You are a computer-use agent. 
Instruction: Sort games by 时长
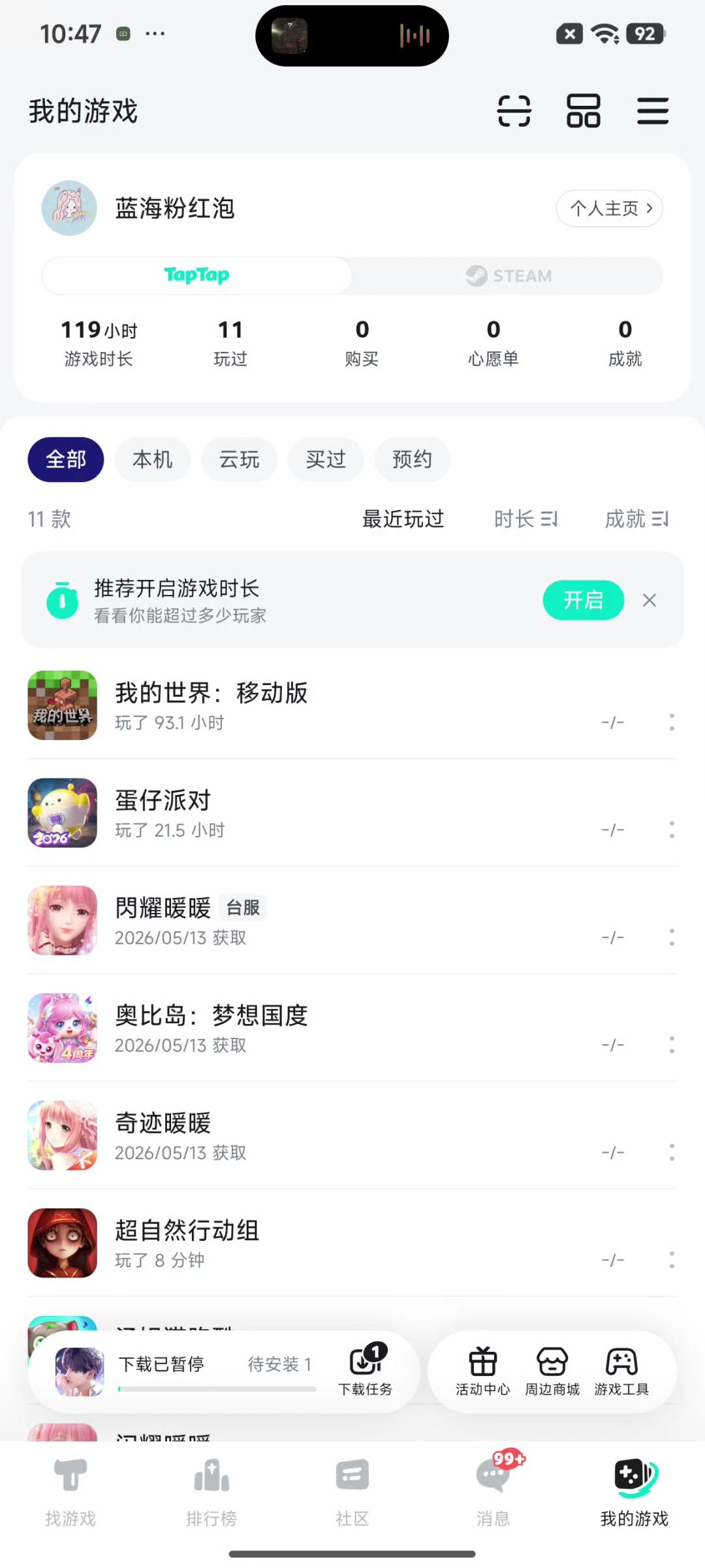(525, 519)
